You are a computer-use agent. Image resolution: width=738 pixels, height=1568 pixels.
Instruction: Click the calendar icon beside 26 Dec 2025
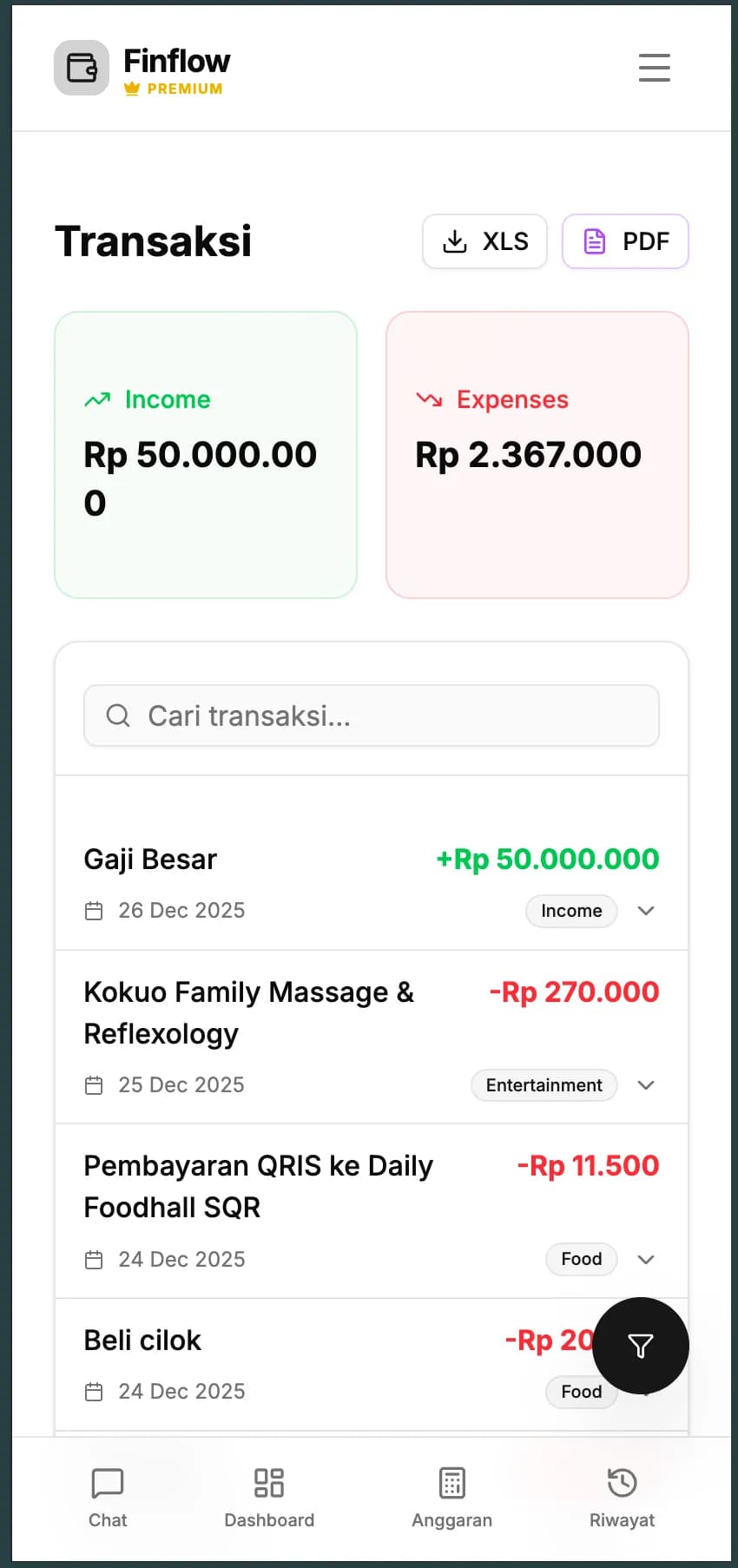[x=94, y=910]
